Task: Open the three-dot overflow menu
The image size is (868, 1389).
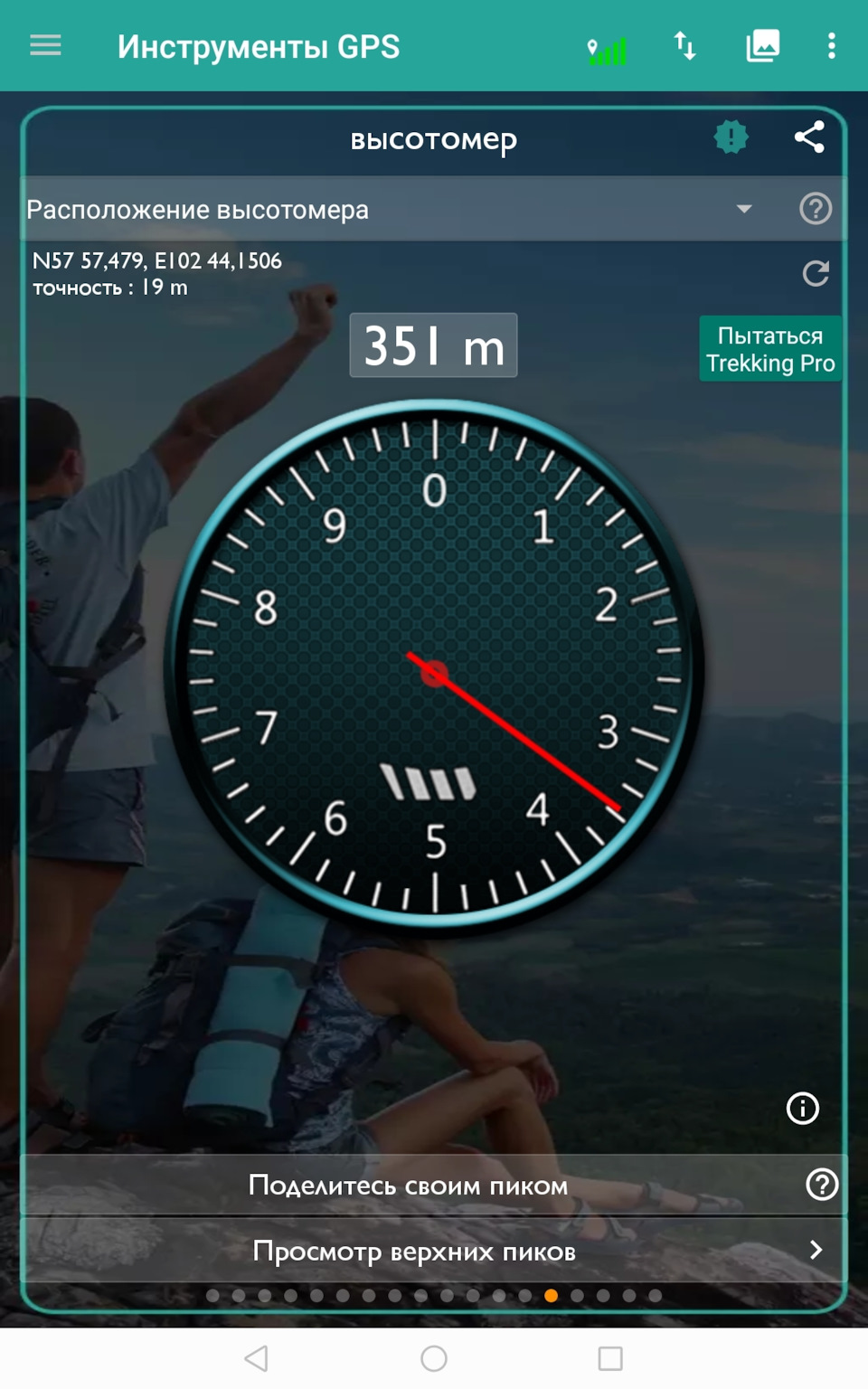Action: (x=831, y=46)
